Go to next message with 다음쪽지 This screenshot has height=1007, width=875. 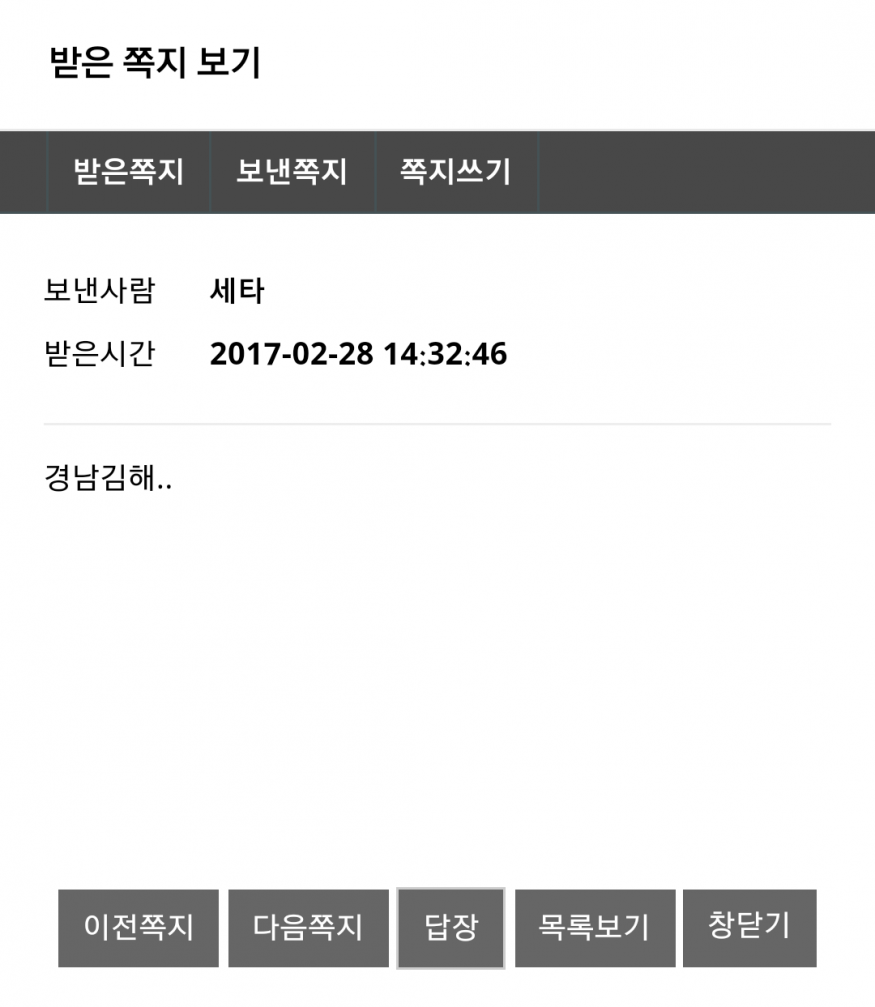(x=308, y=927)
